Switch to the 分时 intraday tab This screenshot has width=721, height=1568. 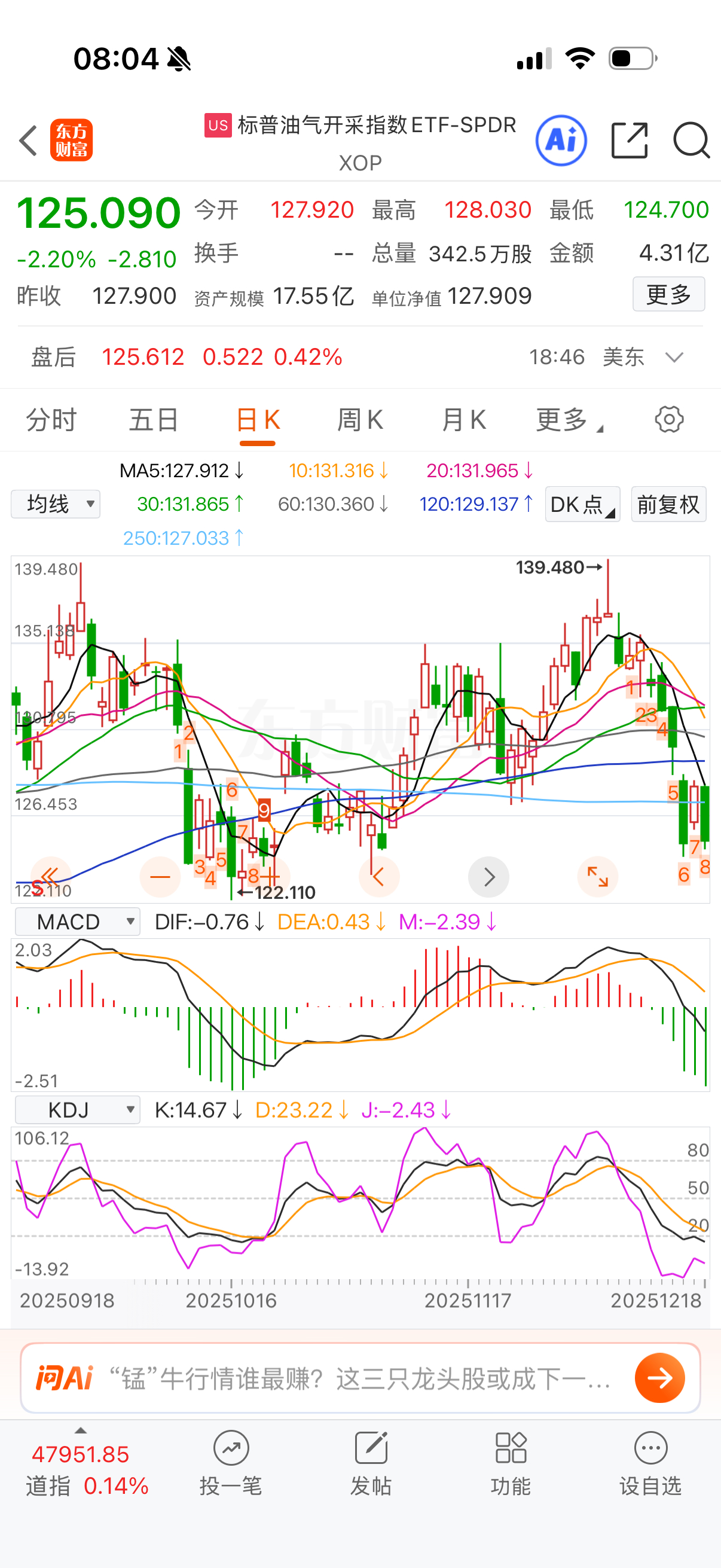pyautogui.click(x=50, y=419)
